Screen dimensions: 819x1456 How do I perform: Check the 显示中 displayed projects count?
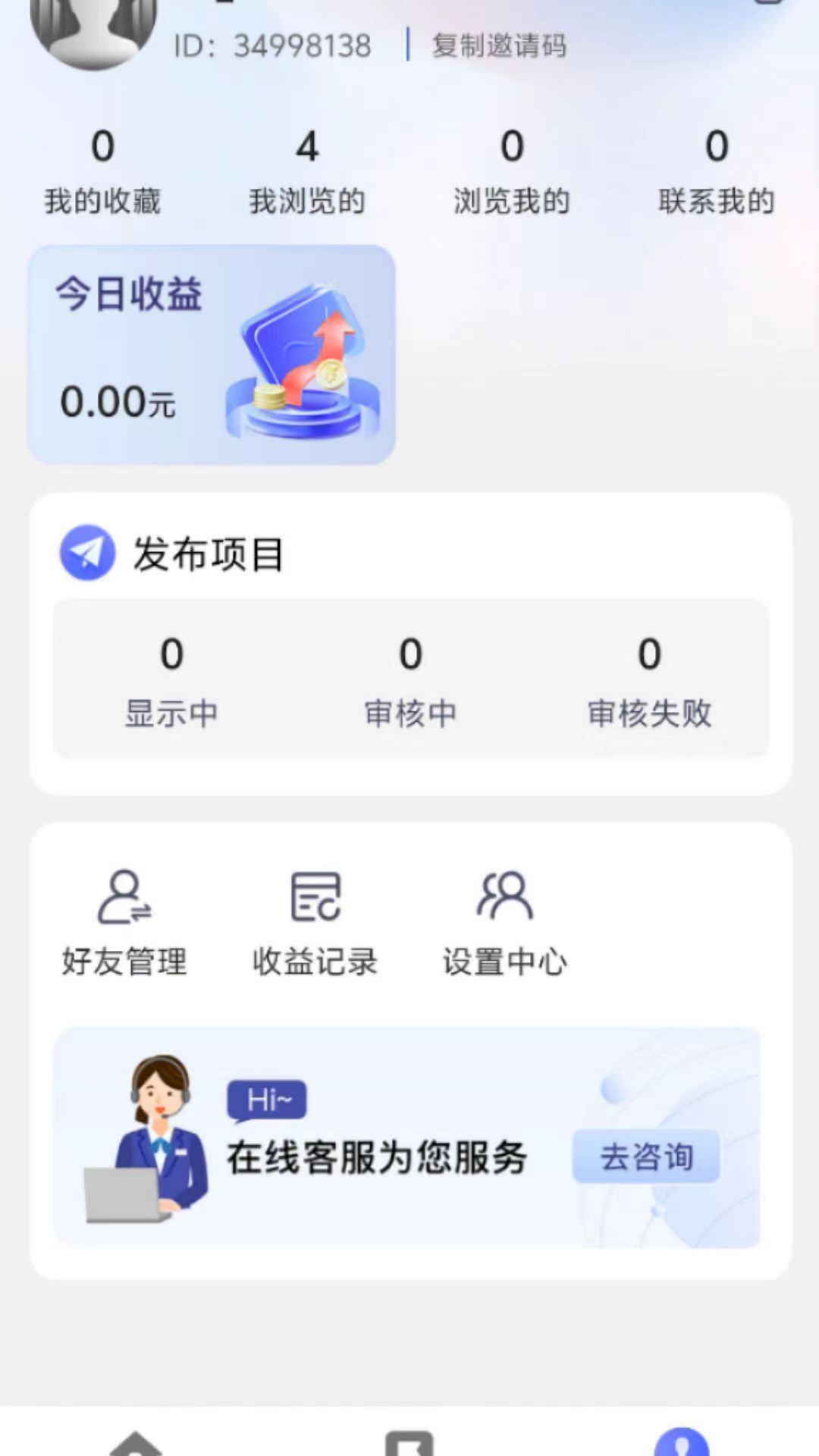(172, 679)
